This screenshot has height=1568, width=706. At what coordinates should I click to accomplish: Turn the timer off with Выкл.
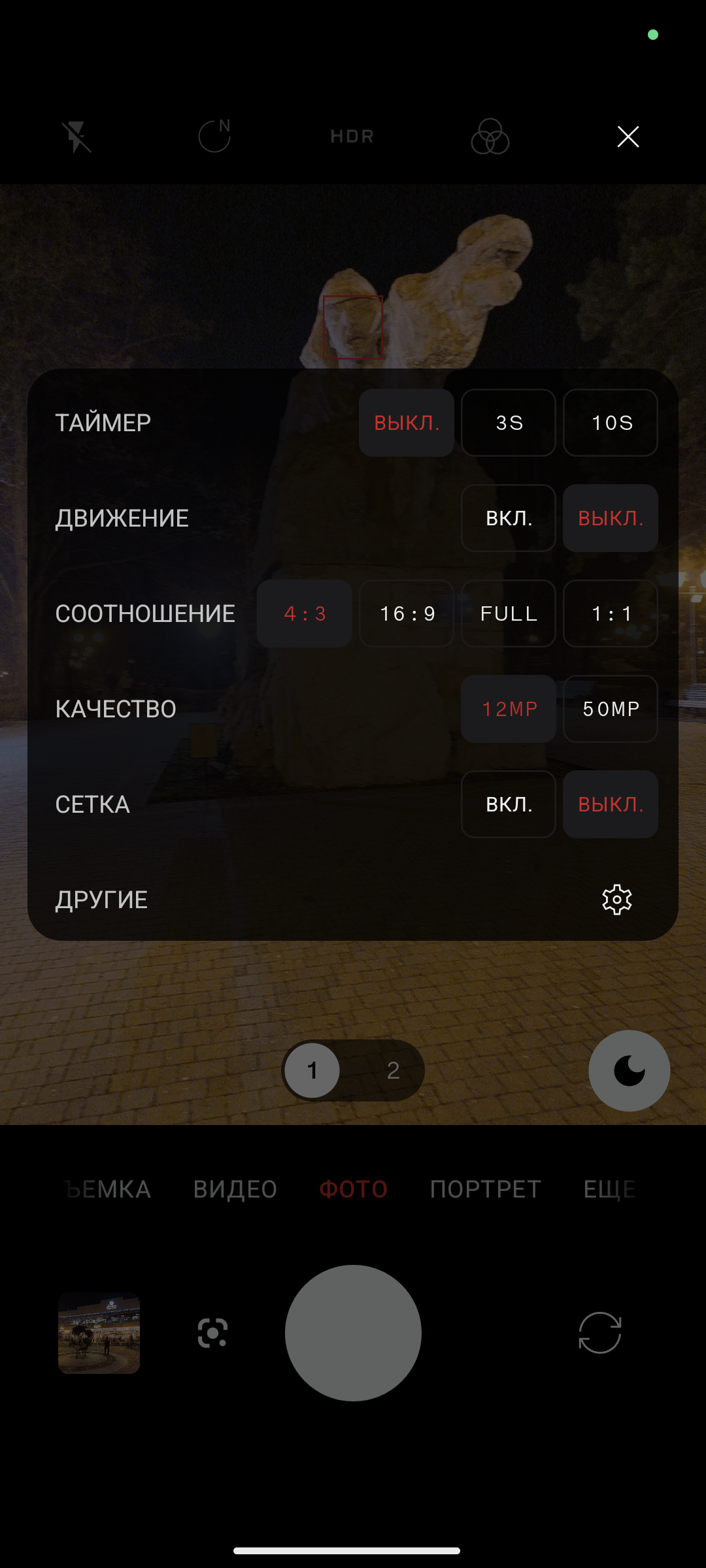pos(407,423)
